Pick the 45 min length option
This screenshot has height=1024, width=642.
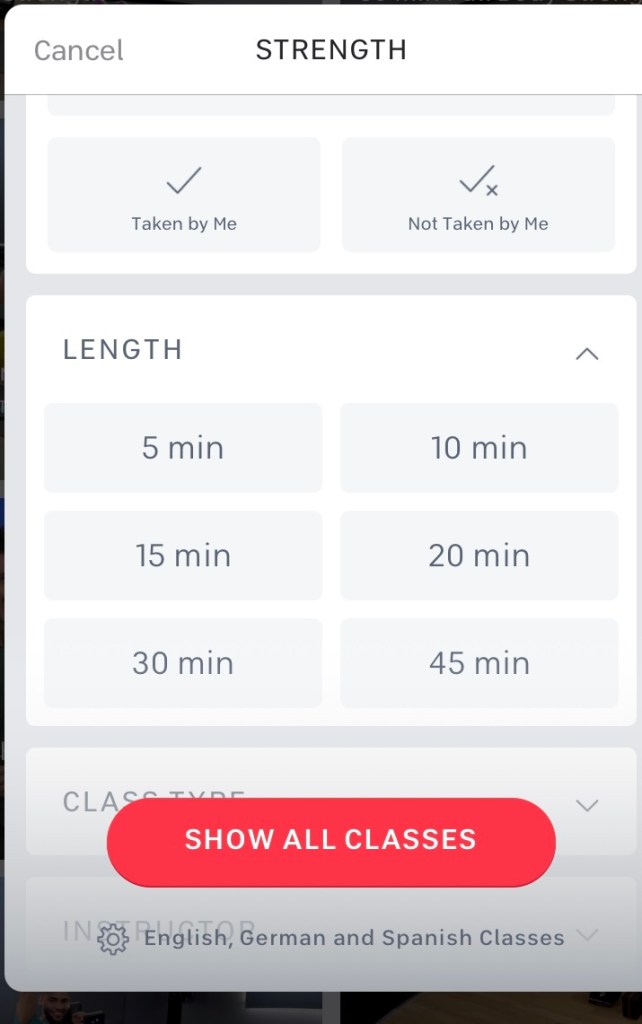479,663
